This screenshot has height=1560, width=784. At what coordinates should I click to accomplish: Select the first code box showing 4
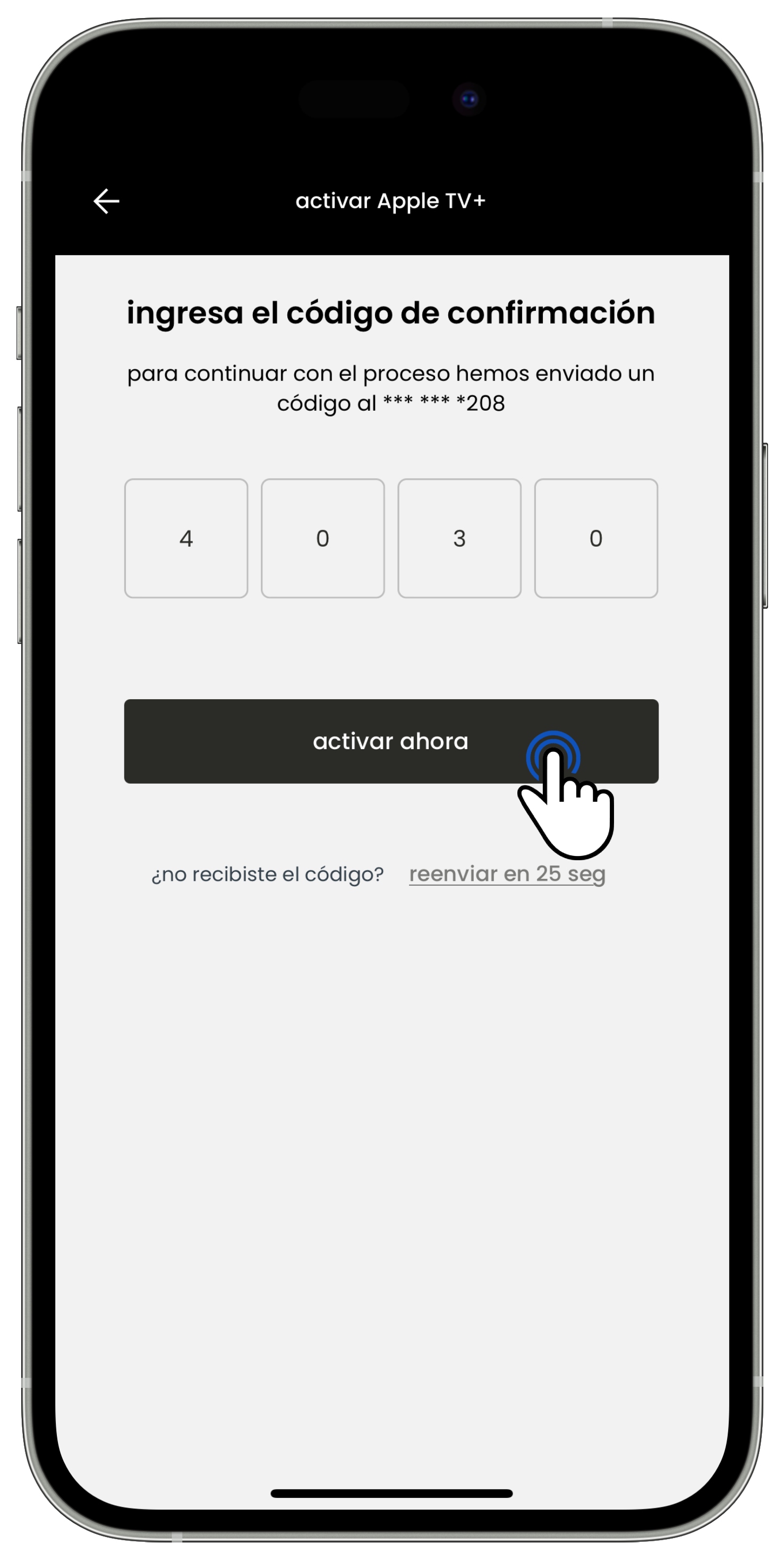coord(186,538)
